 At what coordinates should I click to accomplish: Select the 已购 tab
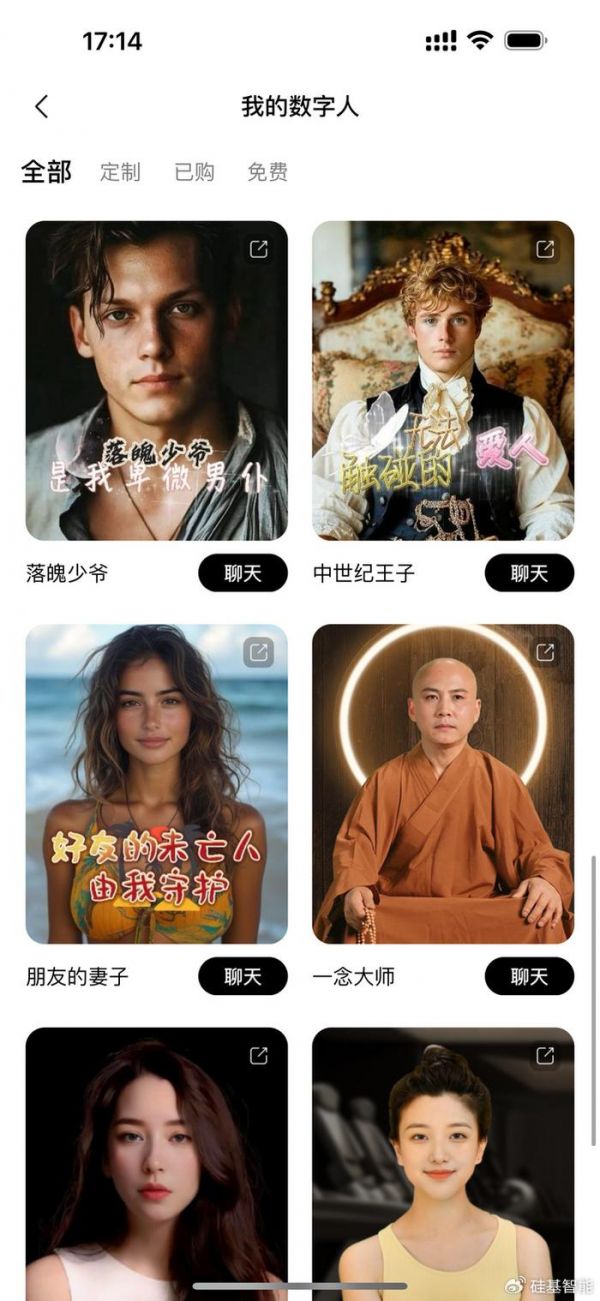(194, 172)
